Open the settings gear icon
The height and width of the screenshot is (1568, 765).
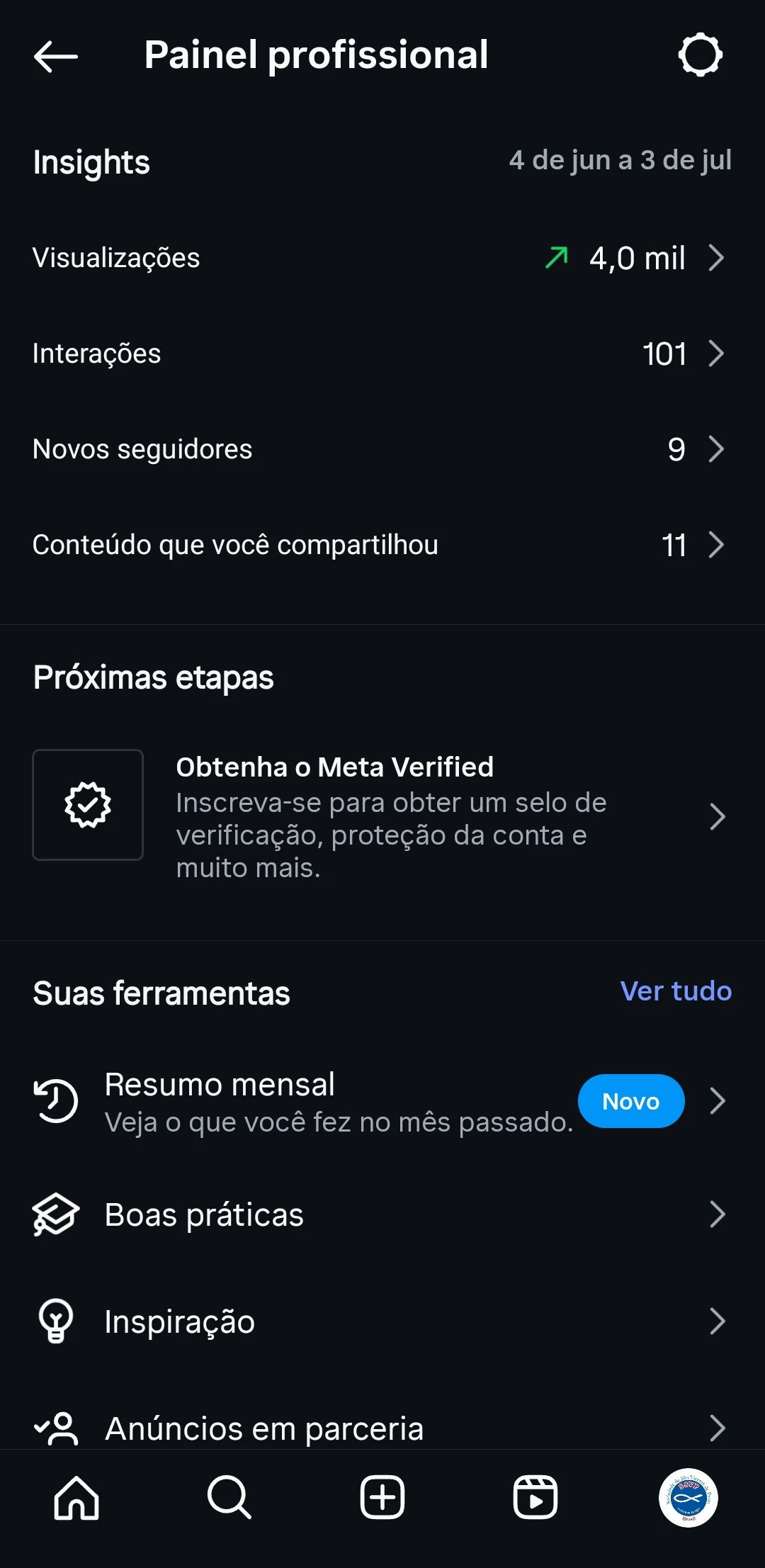pyautogui.click(x=700, y=55)
